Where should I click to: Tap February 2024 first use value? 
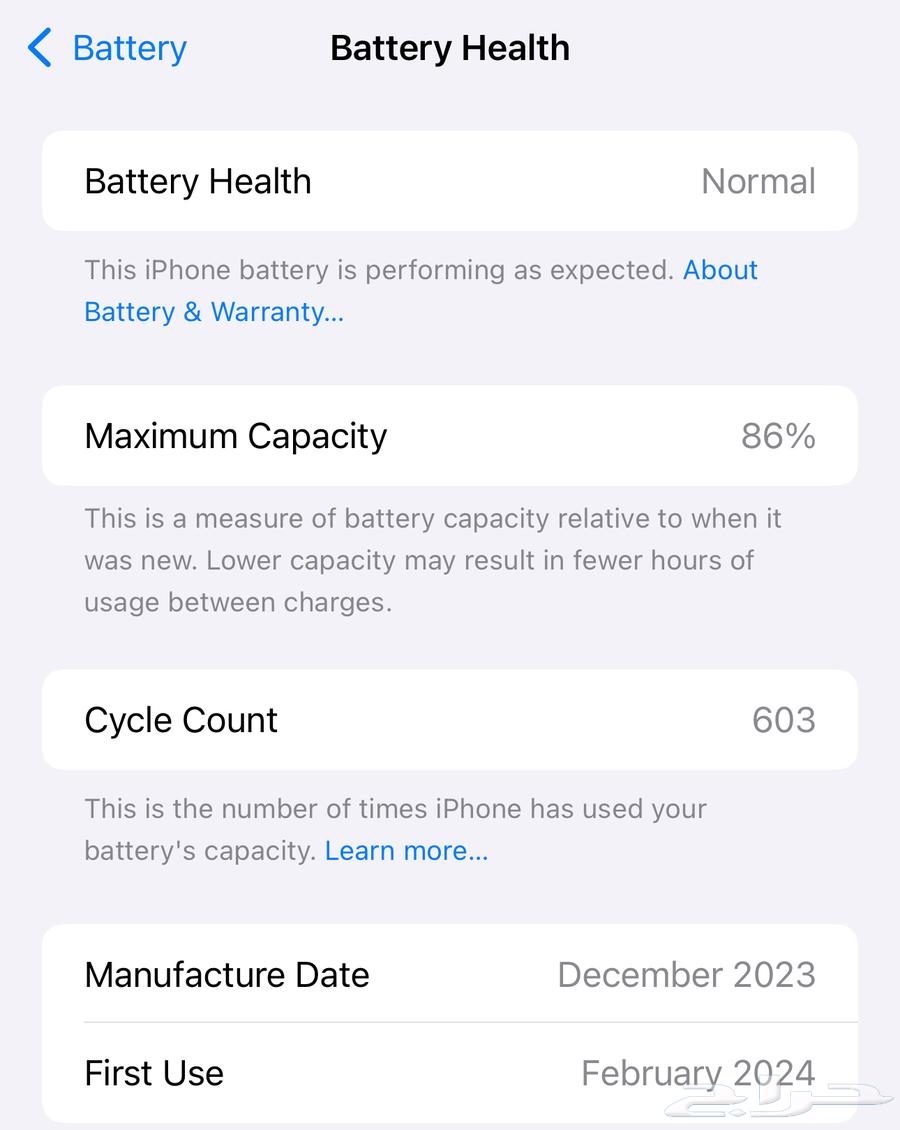[698, 1072]
